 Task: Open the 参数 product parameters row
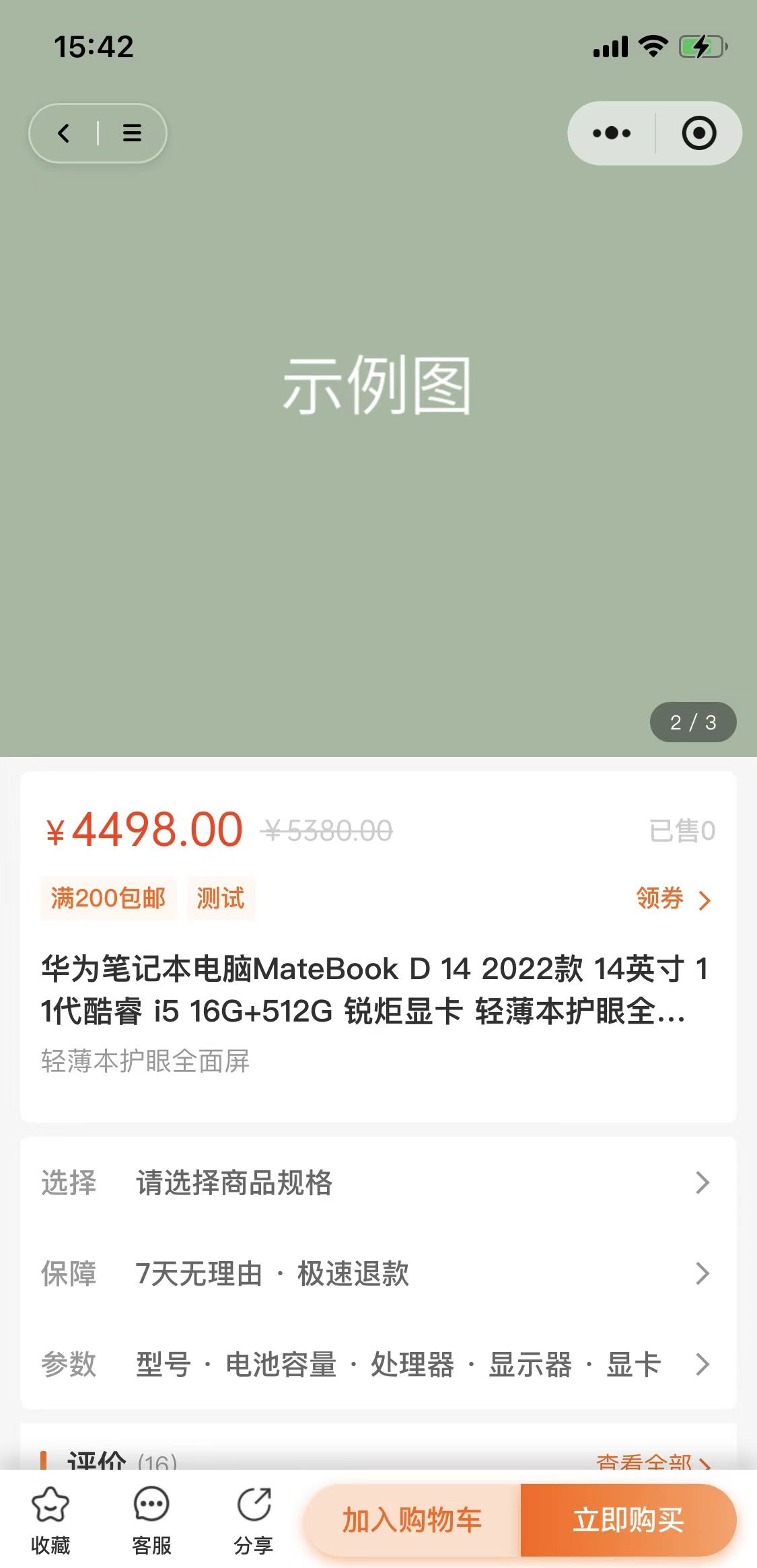click(378, 1364)
